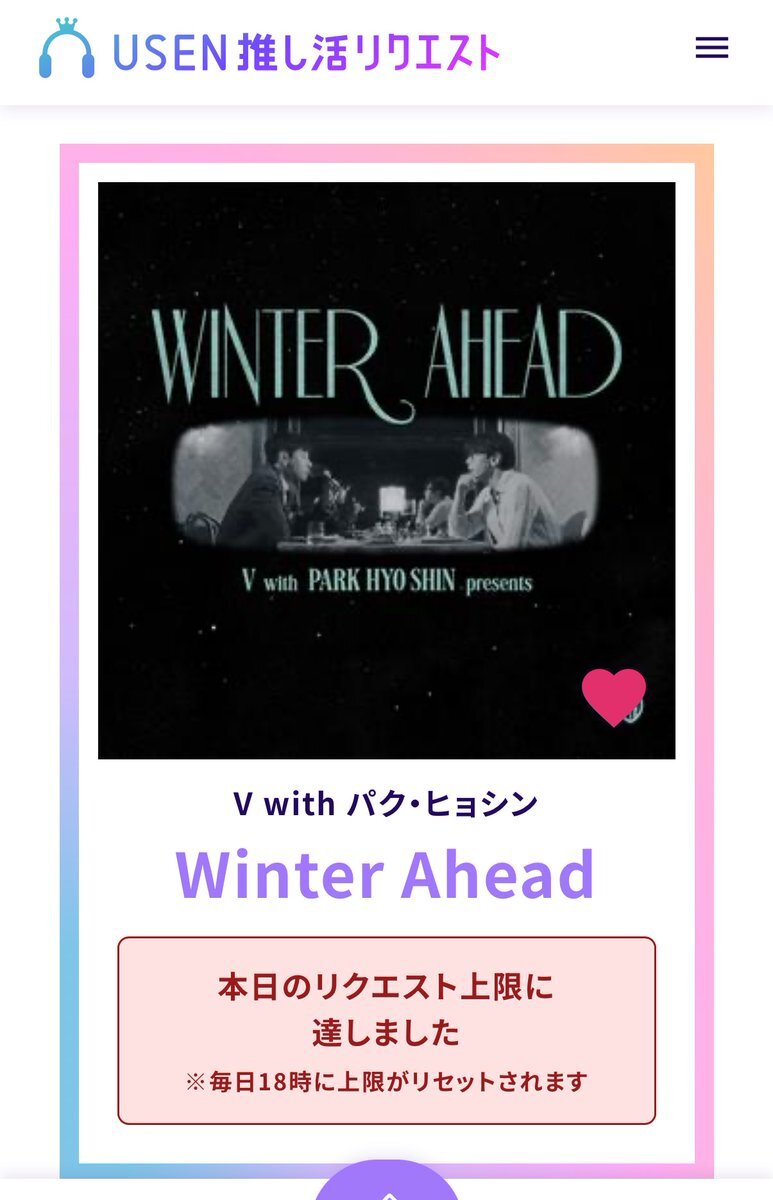Tap the pink heart on the cover
773x1200 pixels.
pos(614,696)
